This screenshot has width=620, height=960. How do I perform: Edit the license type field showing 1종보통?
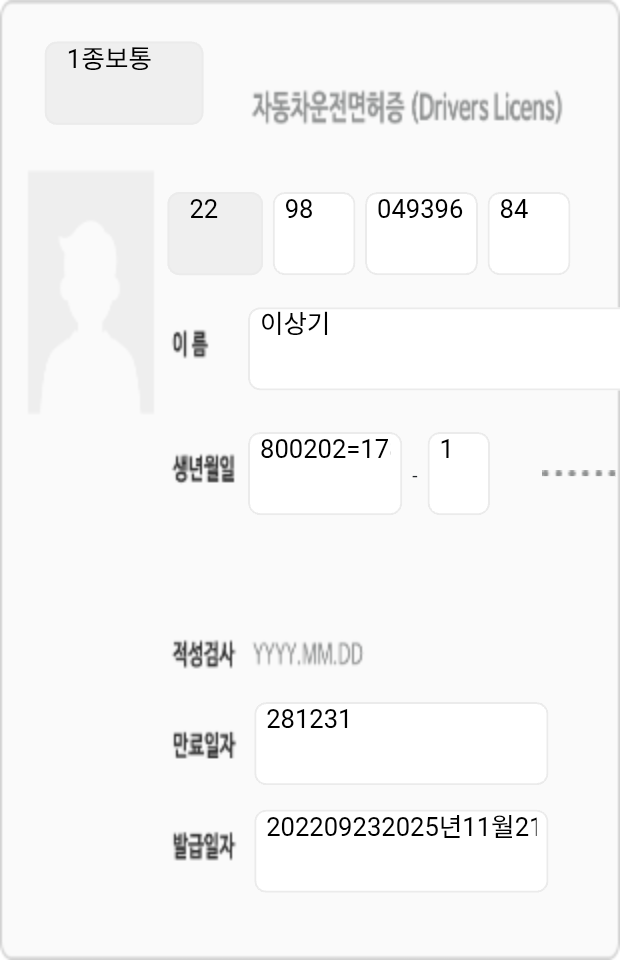124,83
